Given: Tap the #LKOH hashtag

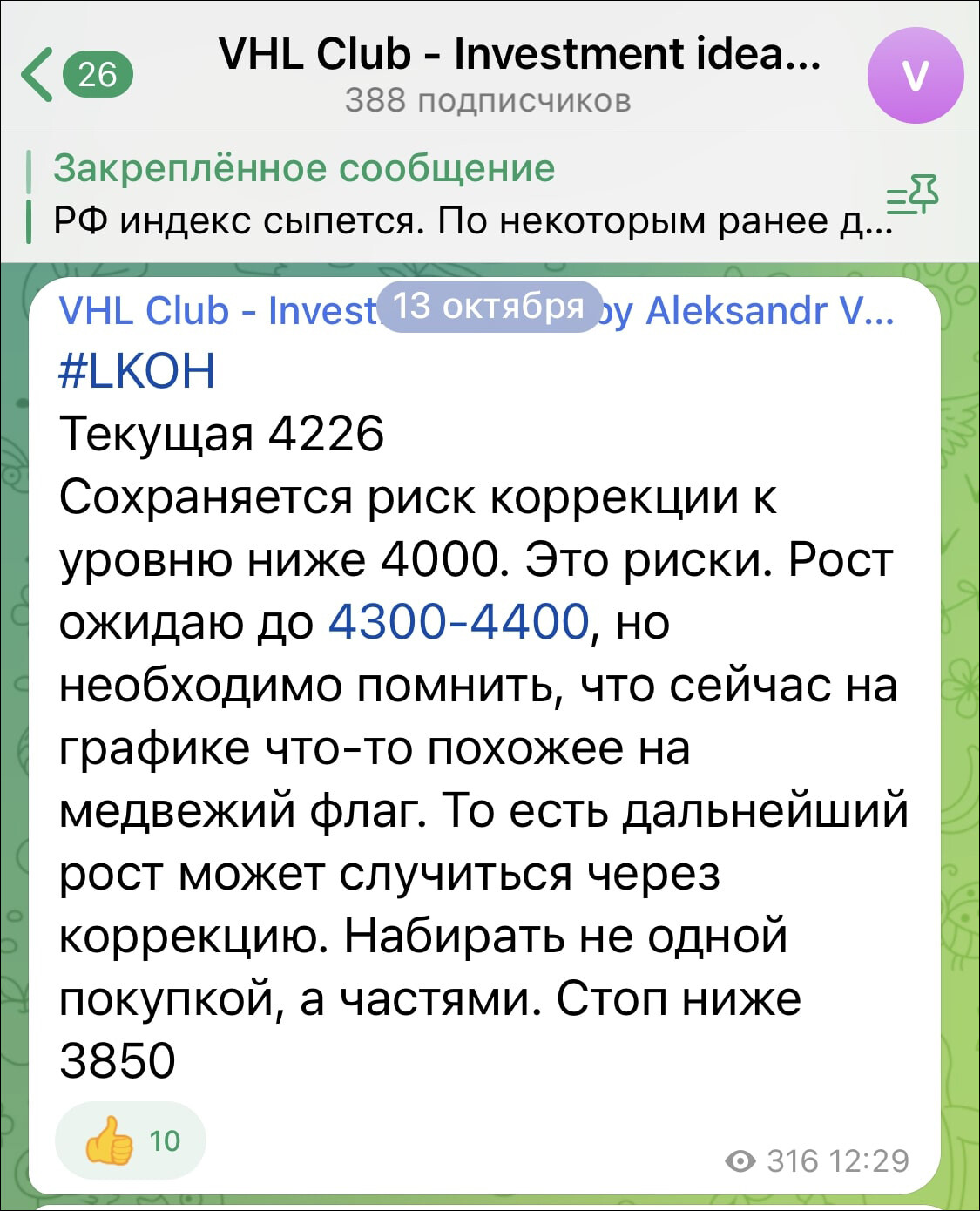Looking at the screenshot, I should 137,370.
